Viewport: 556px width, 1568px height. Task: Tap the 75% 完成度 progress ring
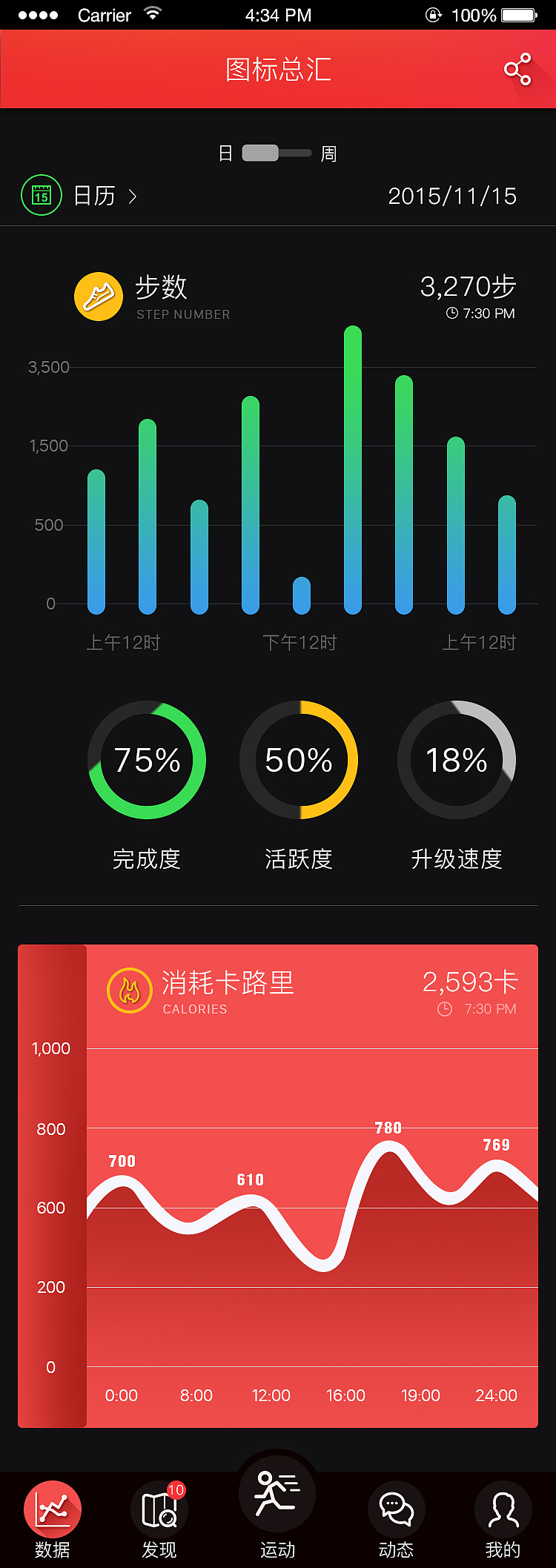147,760
